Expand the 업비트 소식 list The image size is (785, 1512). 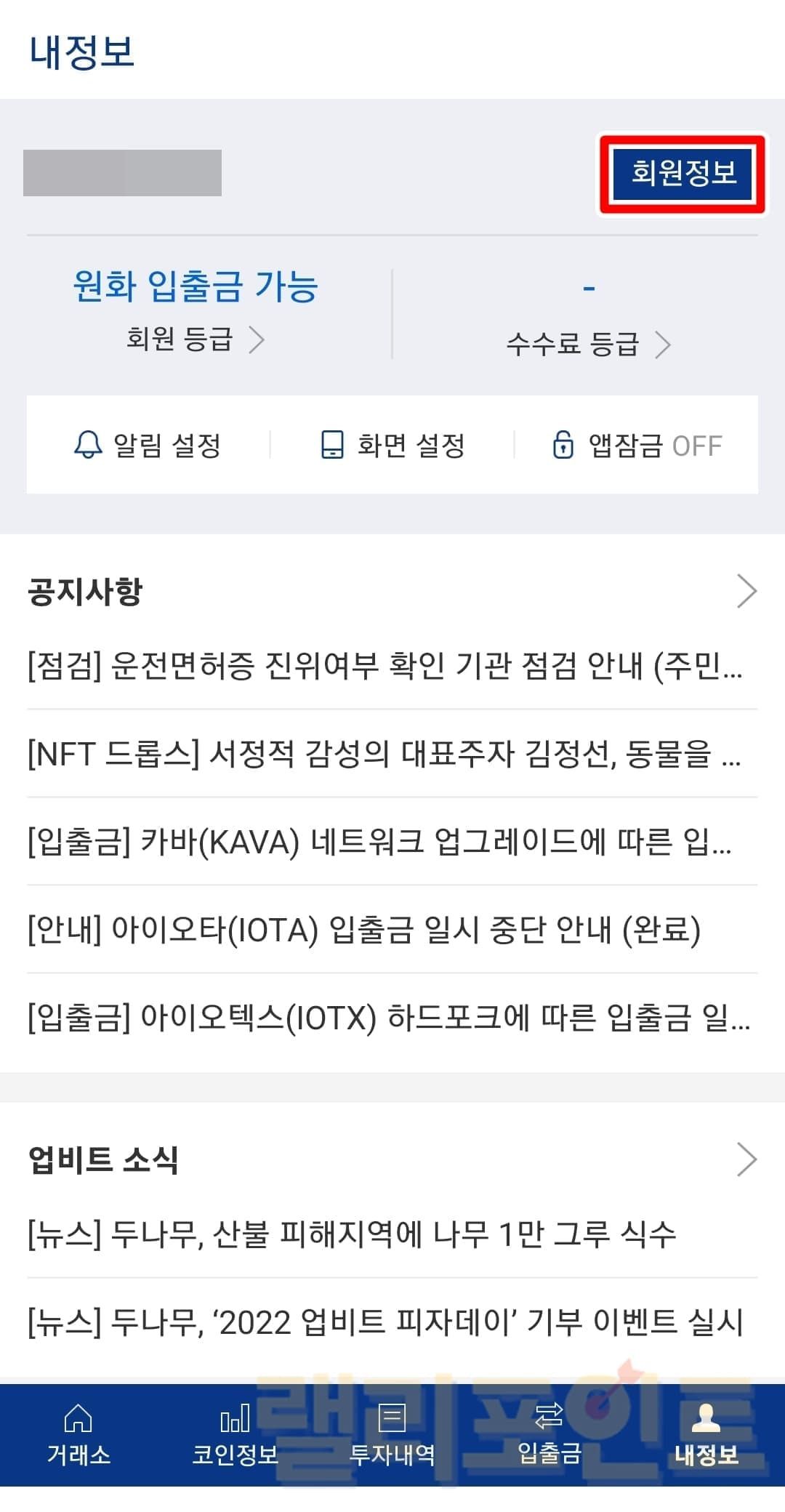[746, 1159]
